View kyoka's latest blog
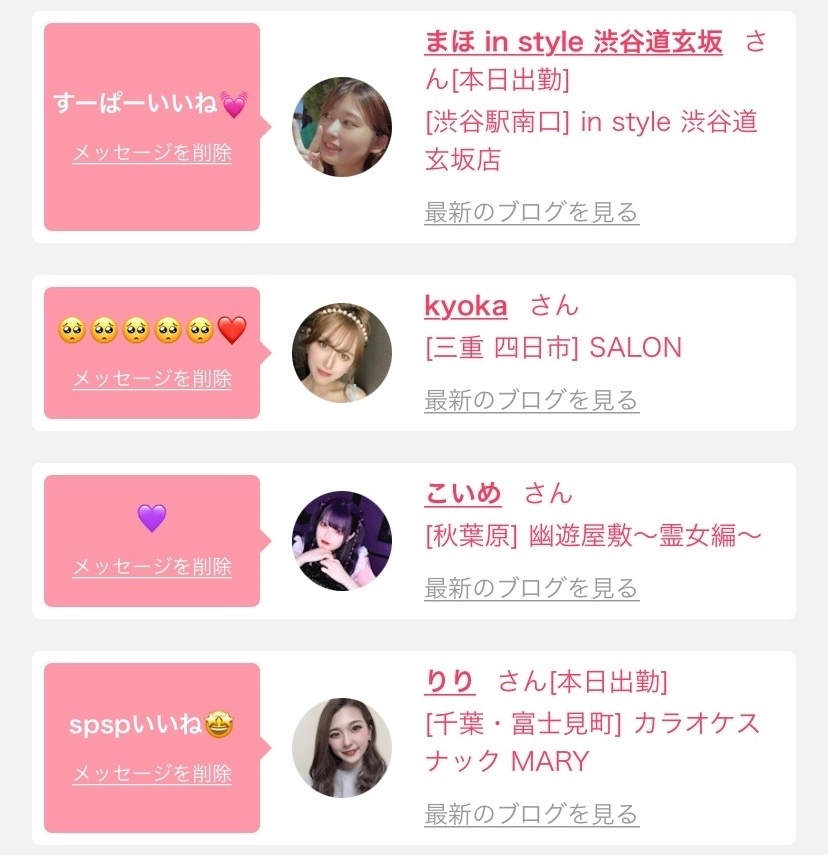Image resolution: width=828 pixels, height=855 pixels. pos(531,400)
